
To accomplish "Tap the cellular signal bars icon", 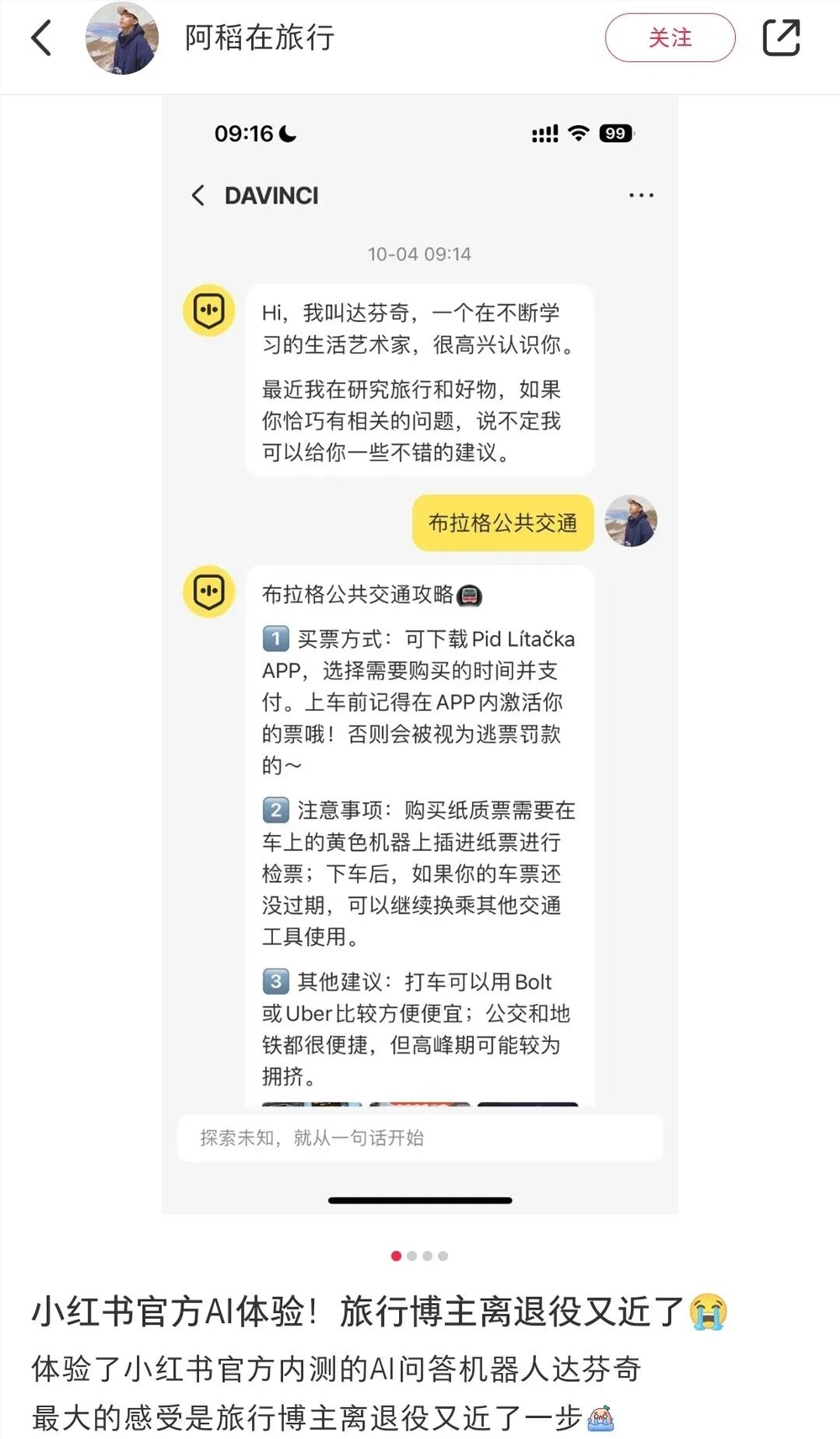I will pyautogui.click(x=544, y=133).
